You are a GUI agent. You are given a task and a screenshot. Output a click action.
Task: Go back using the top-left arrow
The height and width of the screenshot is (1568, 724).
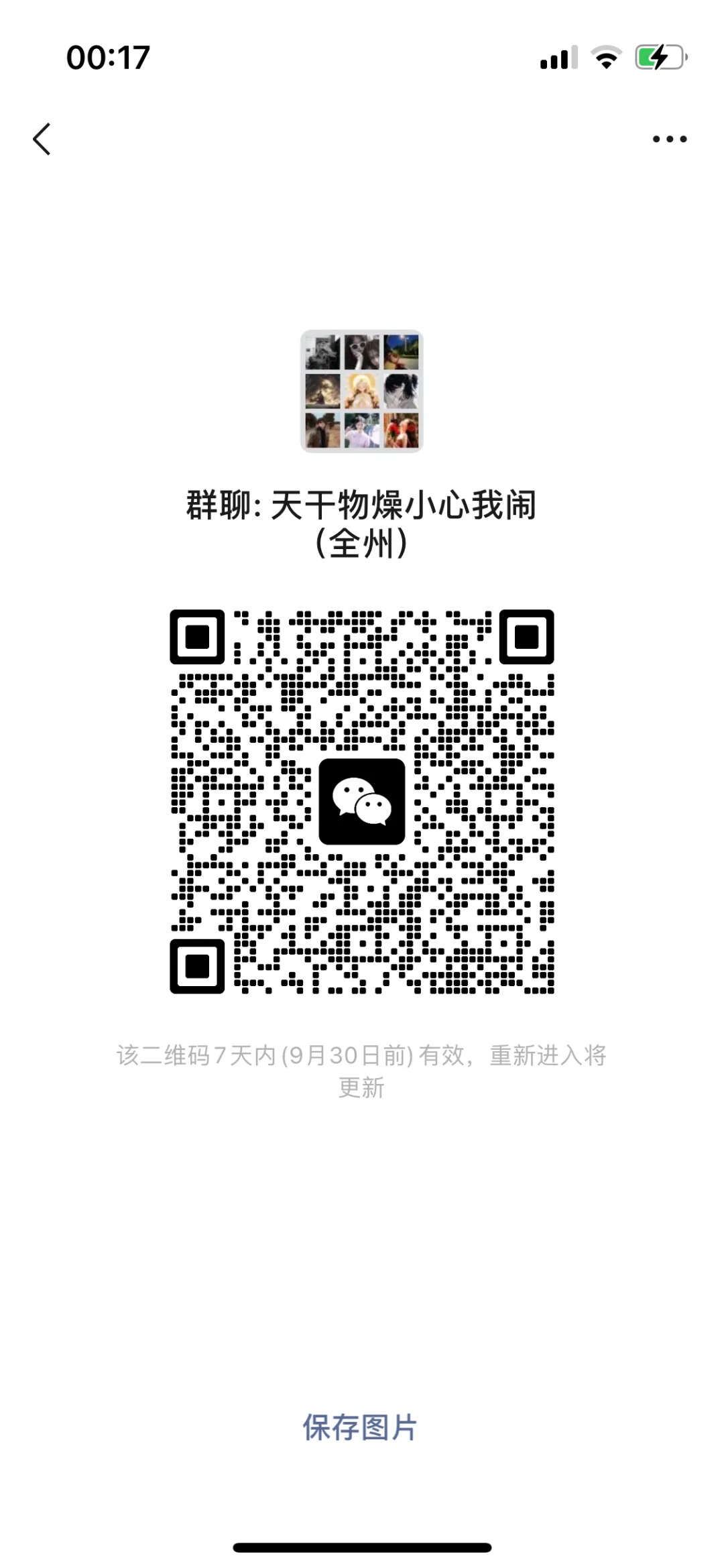42,139
